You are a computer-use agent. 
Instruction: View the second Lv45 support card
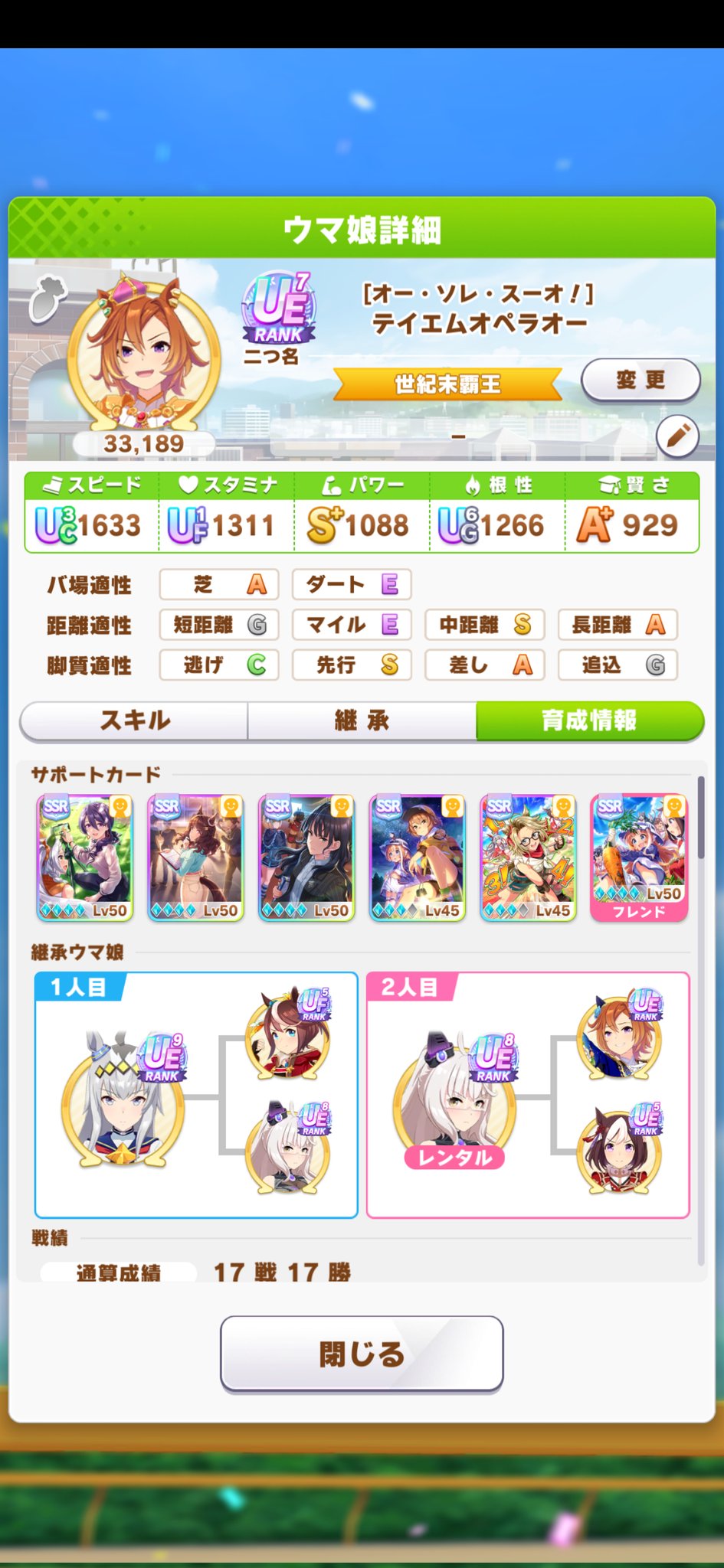coord(528,857)
